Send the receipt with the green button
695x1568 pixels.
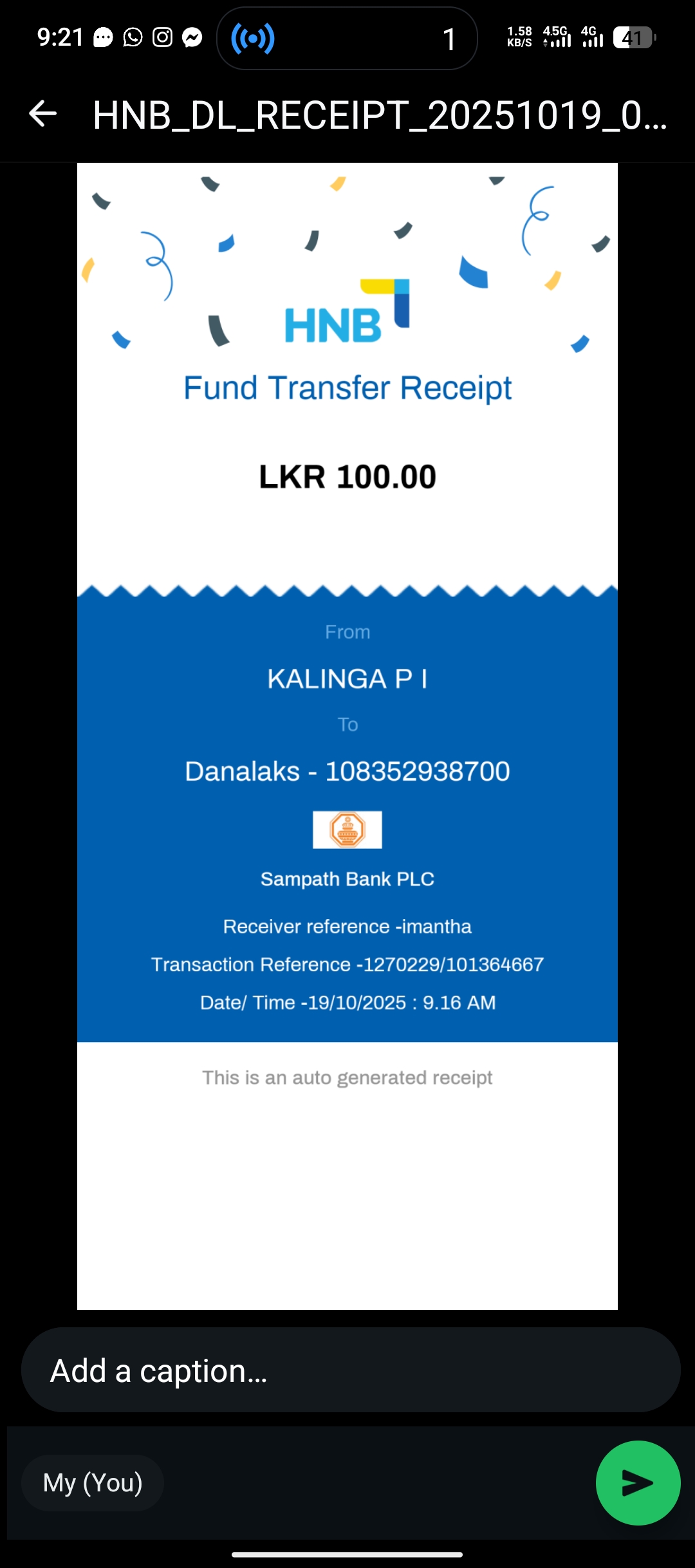click(x=637, y=1482)
